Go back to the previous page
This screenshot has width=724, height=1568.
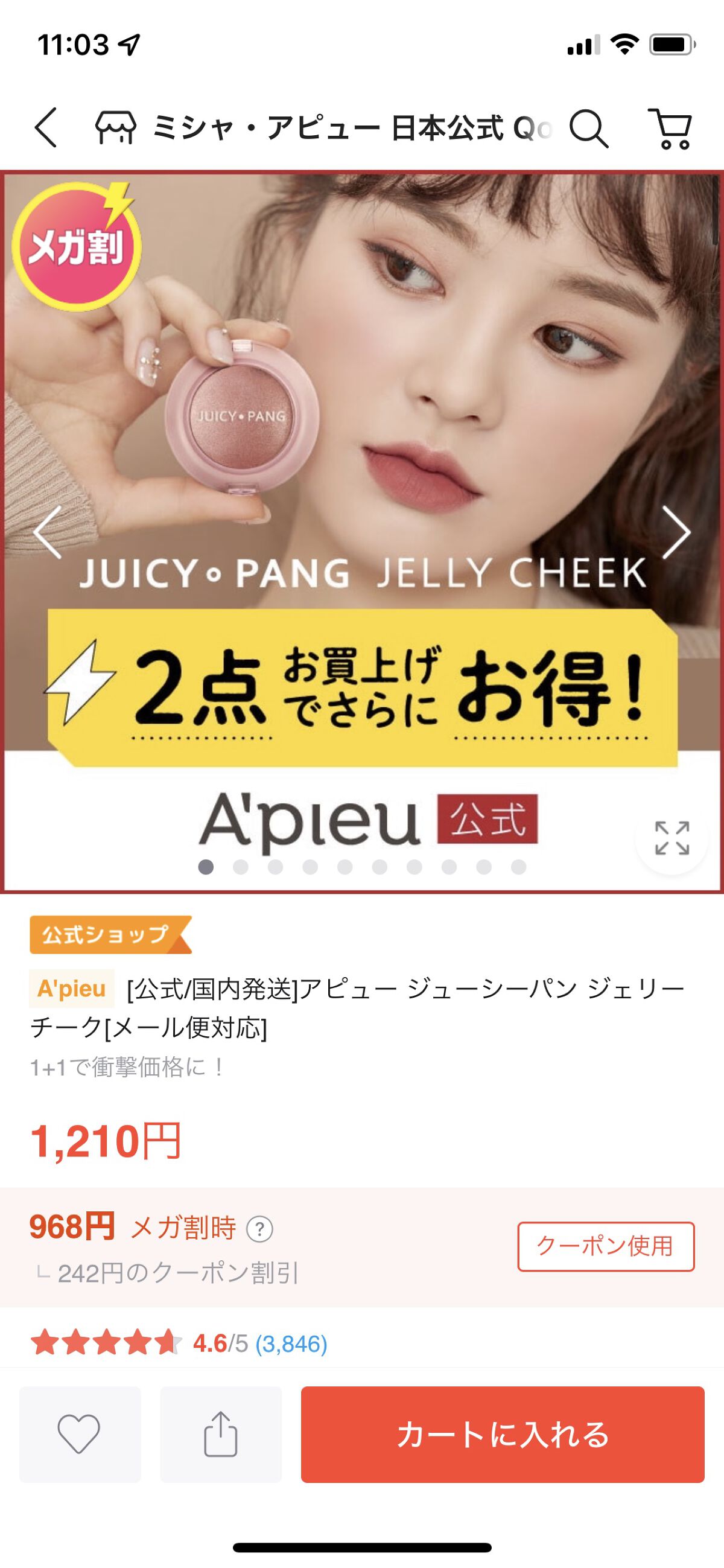click(46, 128)
